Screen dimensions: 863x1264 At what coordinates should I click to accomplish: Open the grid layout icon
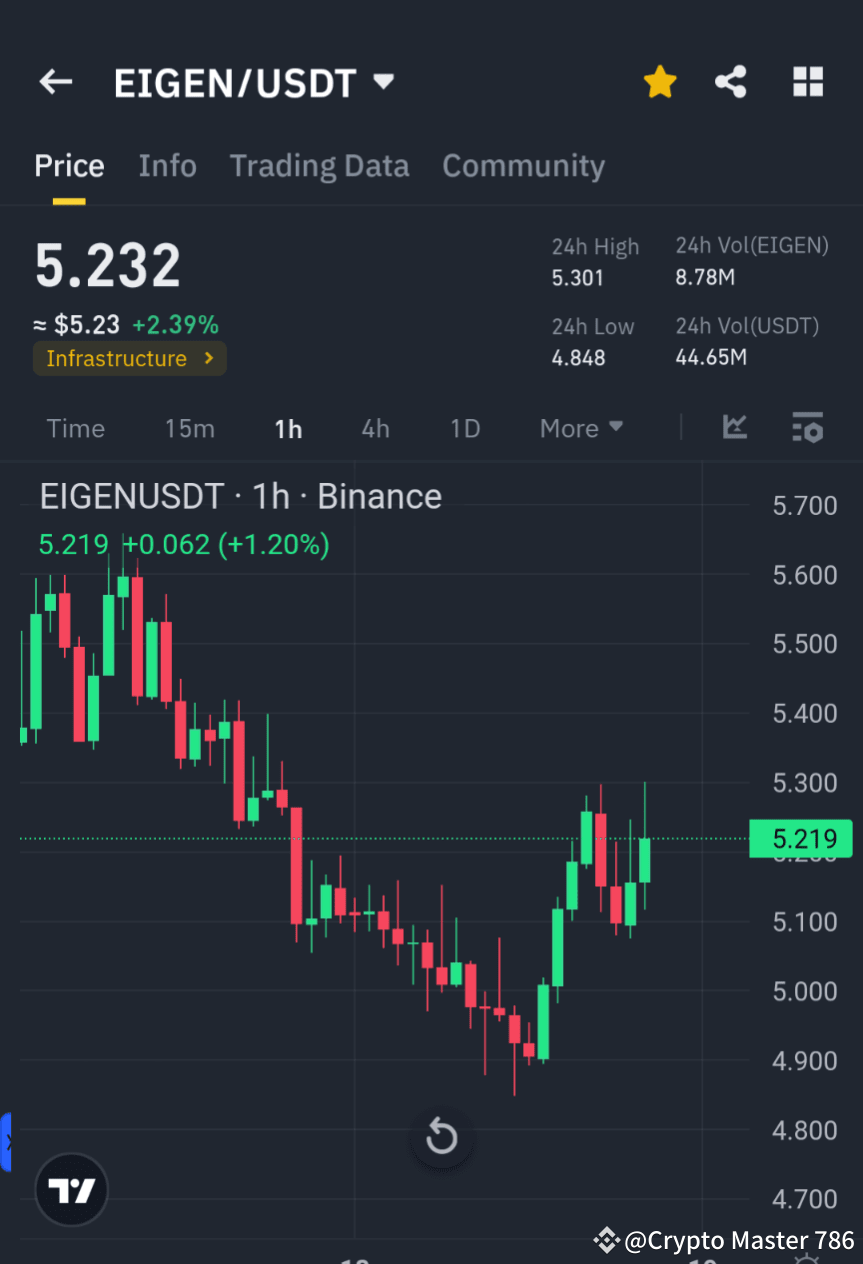pyautogui.click(x=807, y=82)
